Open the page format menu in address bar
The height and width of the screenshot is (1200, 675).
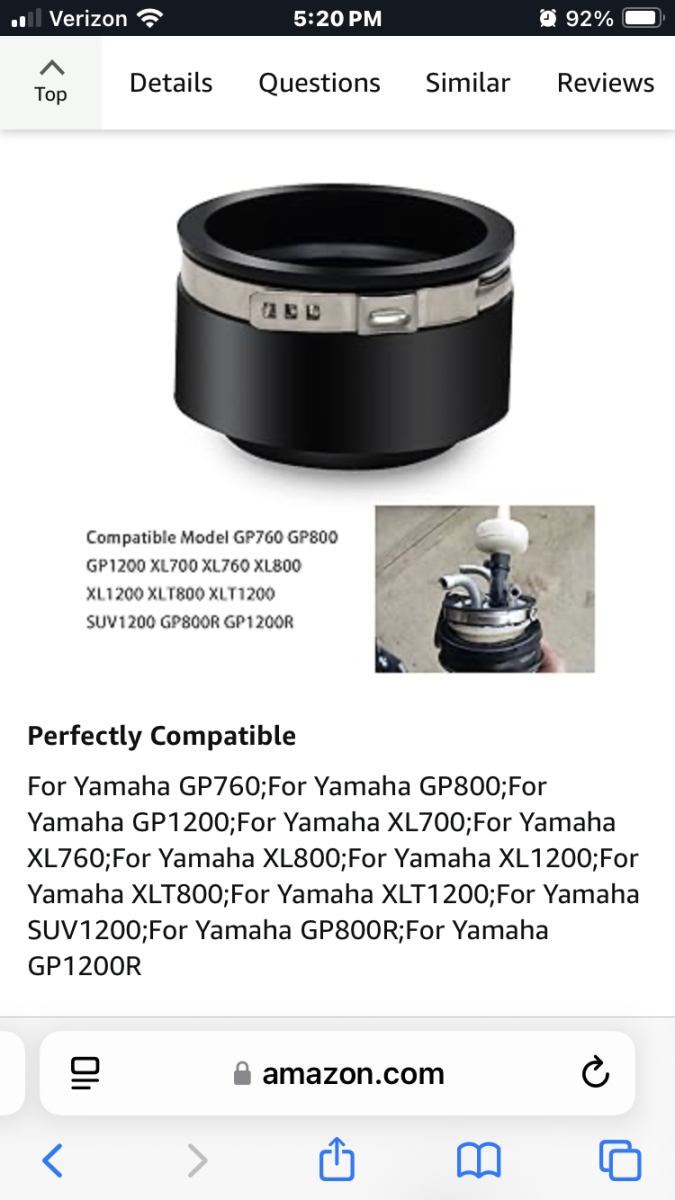coord(86,1074)
